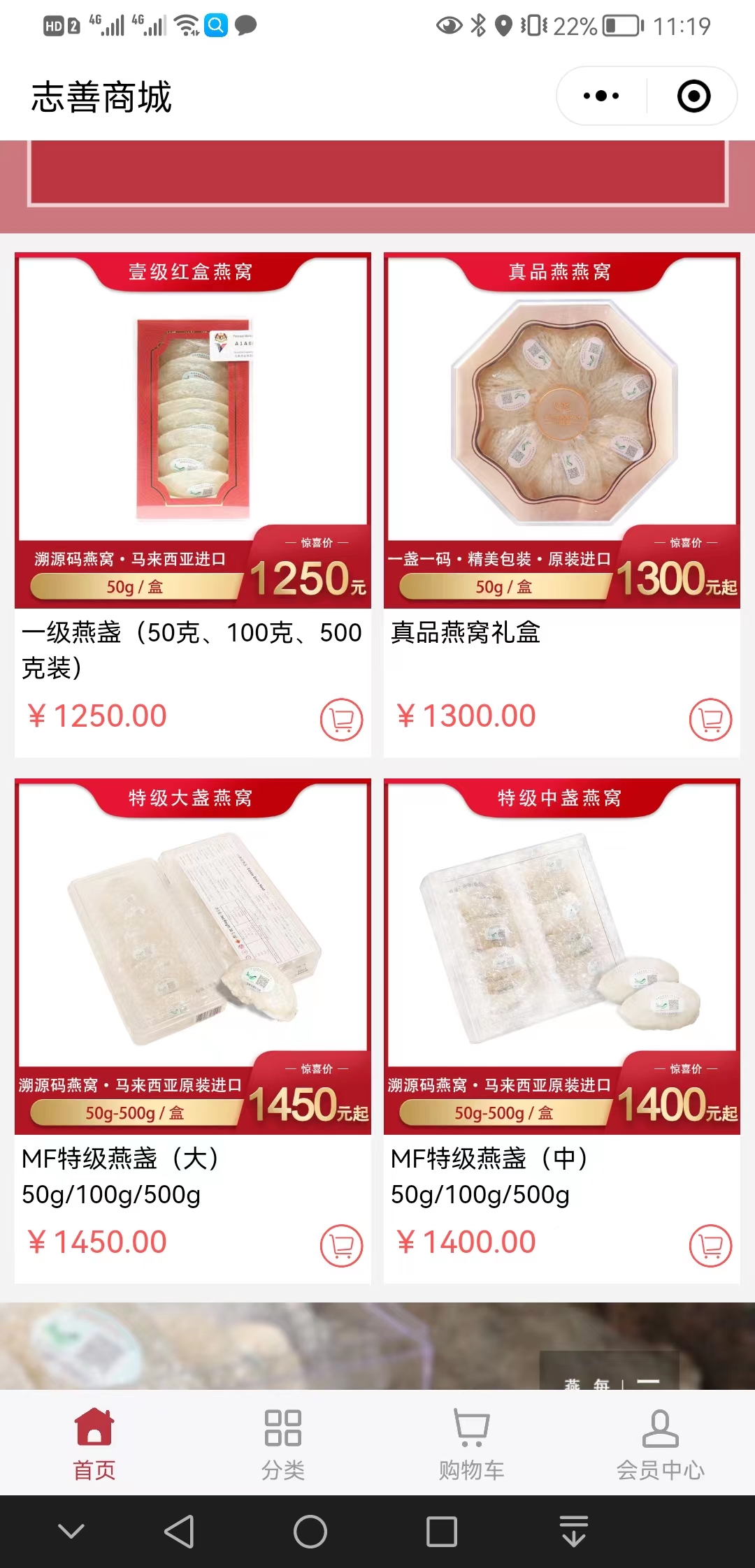Open the mini program more options menu
755x1568 pixels.
click(x=601, y=96)
